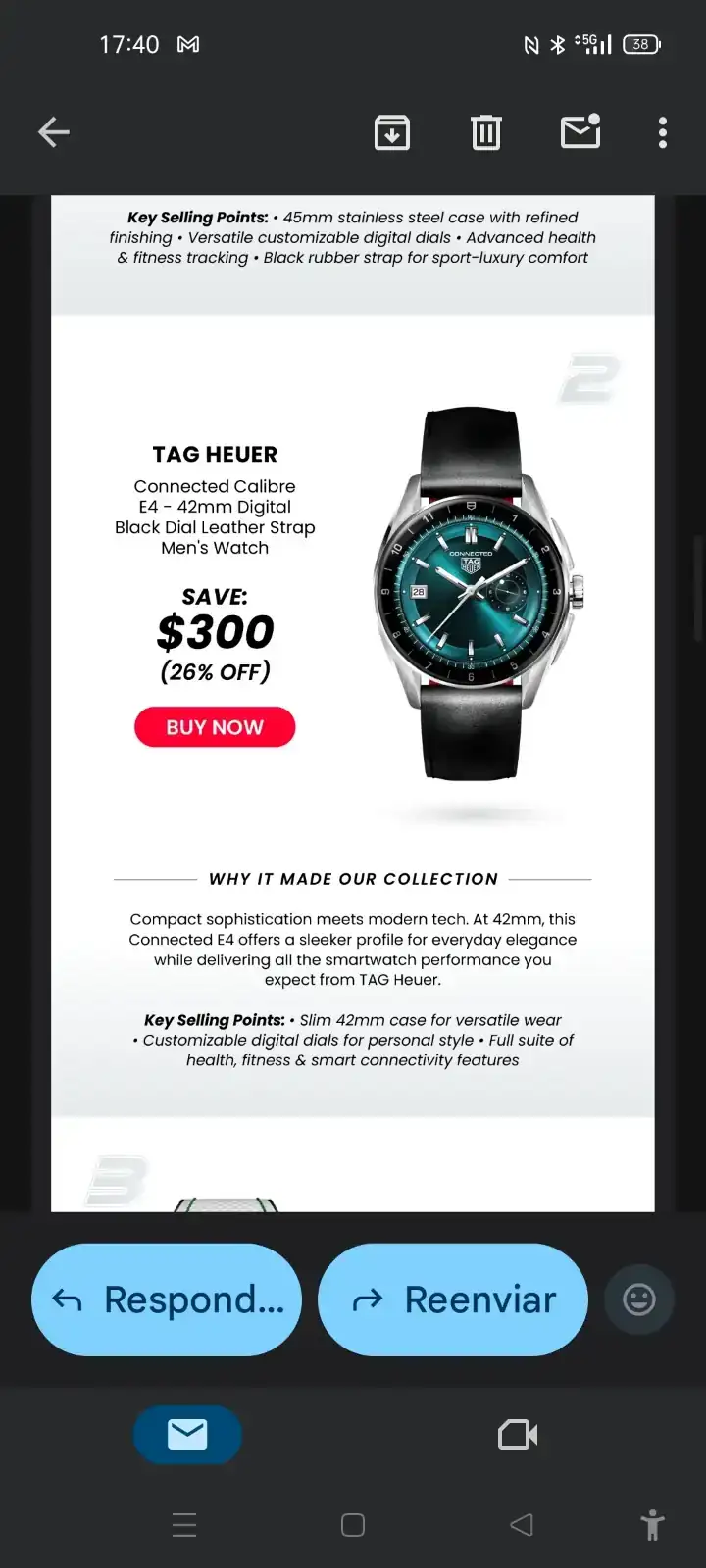Tap BUY NOW for TAG Heuer watch

[215, 727]
